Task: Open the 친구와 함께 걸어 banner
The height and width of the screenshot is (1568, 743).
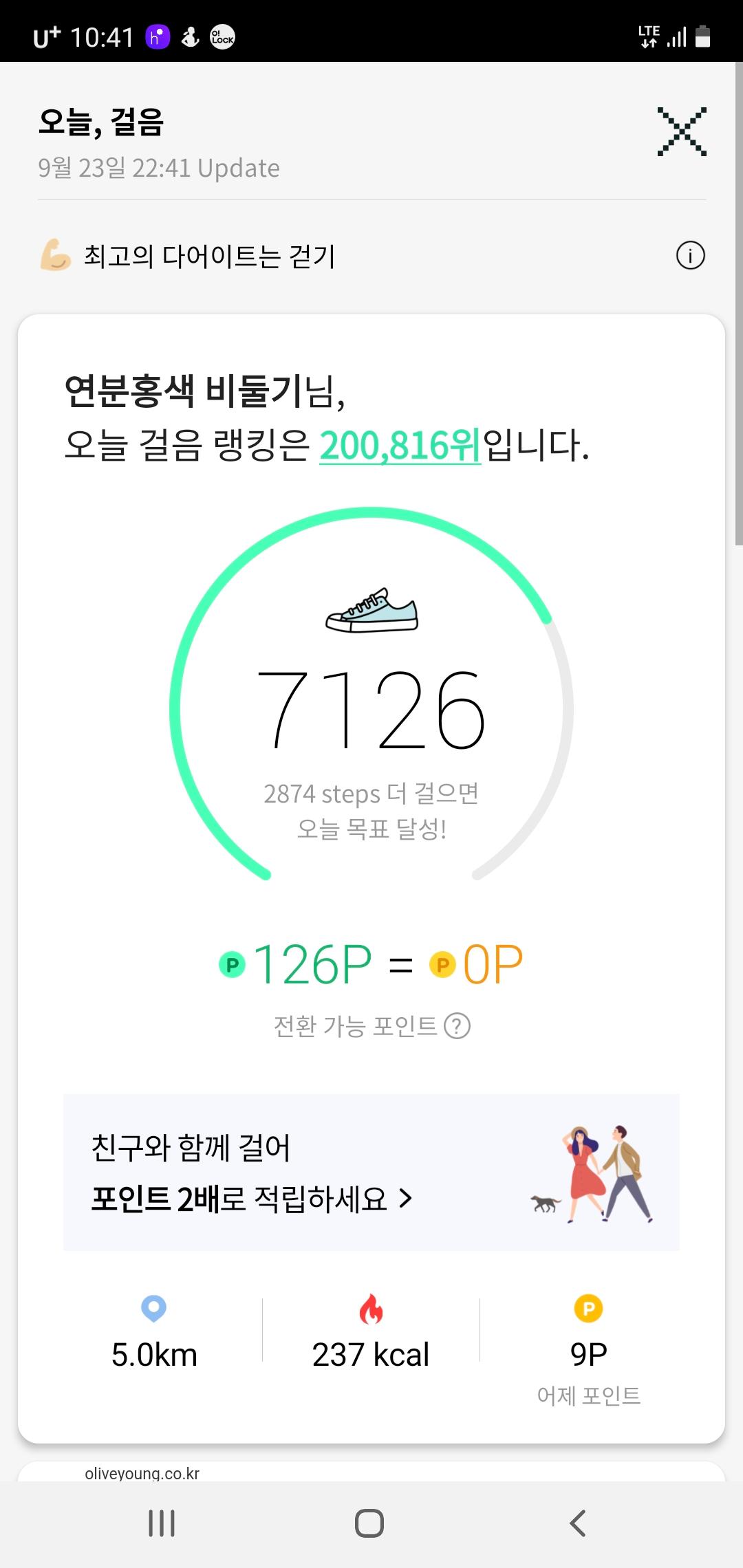Action: click(371, 1173)
